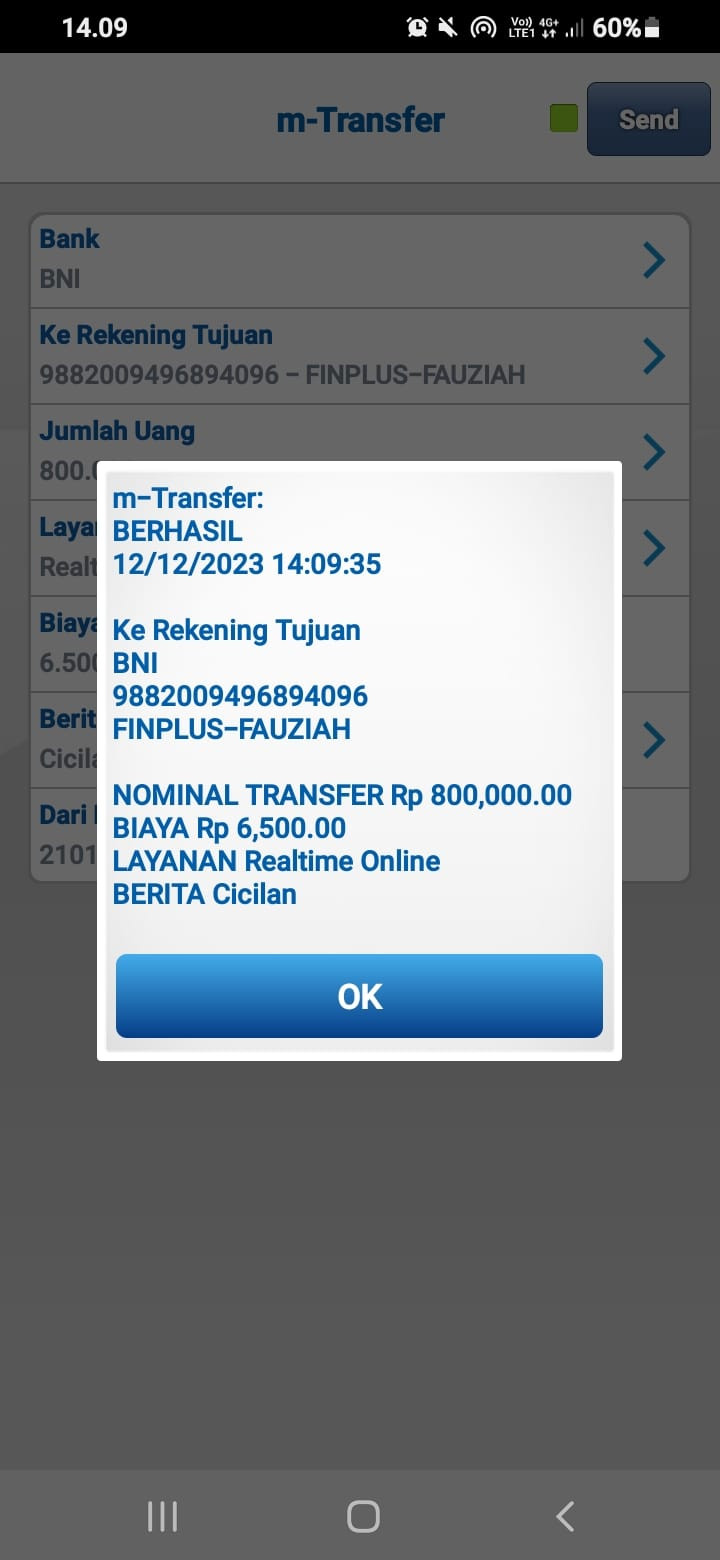The height and width of the screenshot is (1560, 720).
Task: Open the Ke Rekening Tujuan row
Action: tap(359, 355)
